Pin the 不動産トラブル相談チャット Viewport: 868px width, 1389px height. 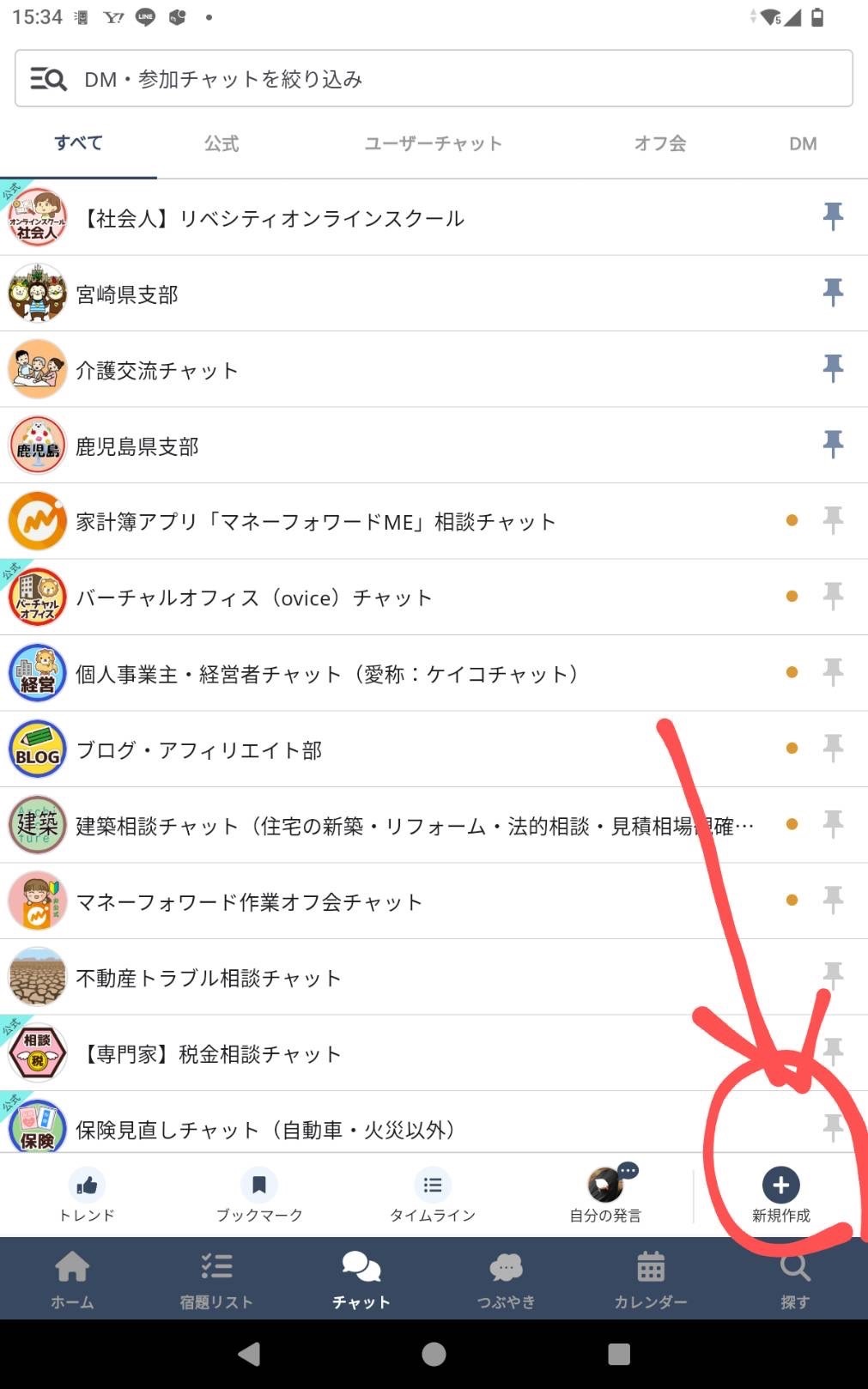pyautogui.click(x=833, y=975)
